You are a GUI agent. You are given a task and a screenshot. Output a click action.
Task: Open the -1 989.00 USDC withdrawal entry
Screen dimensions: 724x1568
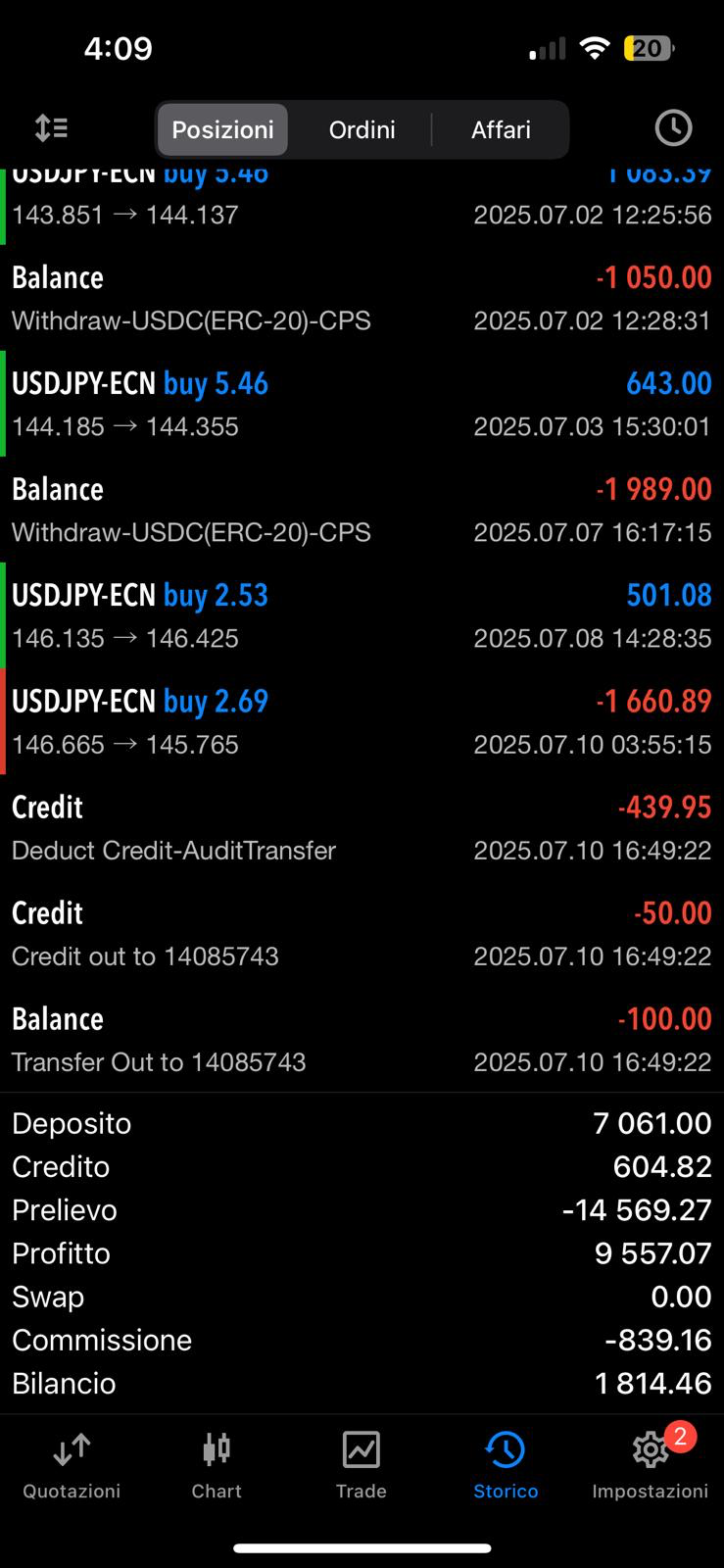point(362,510)
